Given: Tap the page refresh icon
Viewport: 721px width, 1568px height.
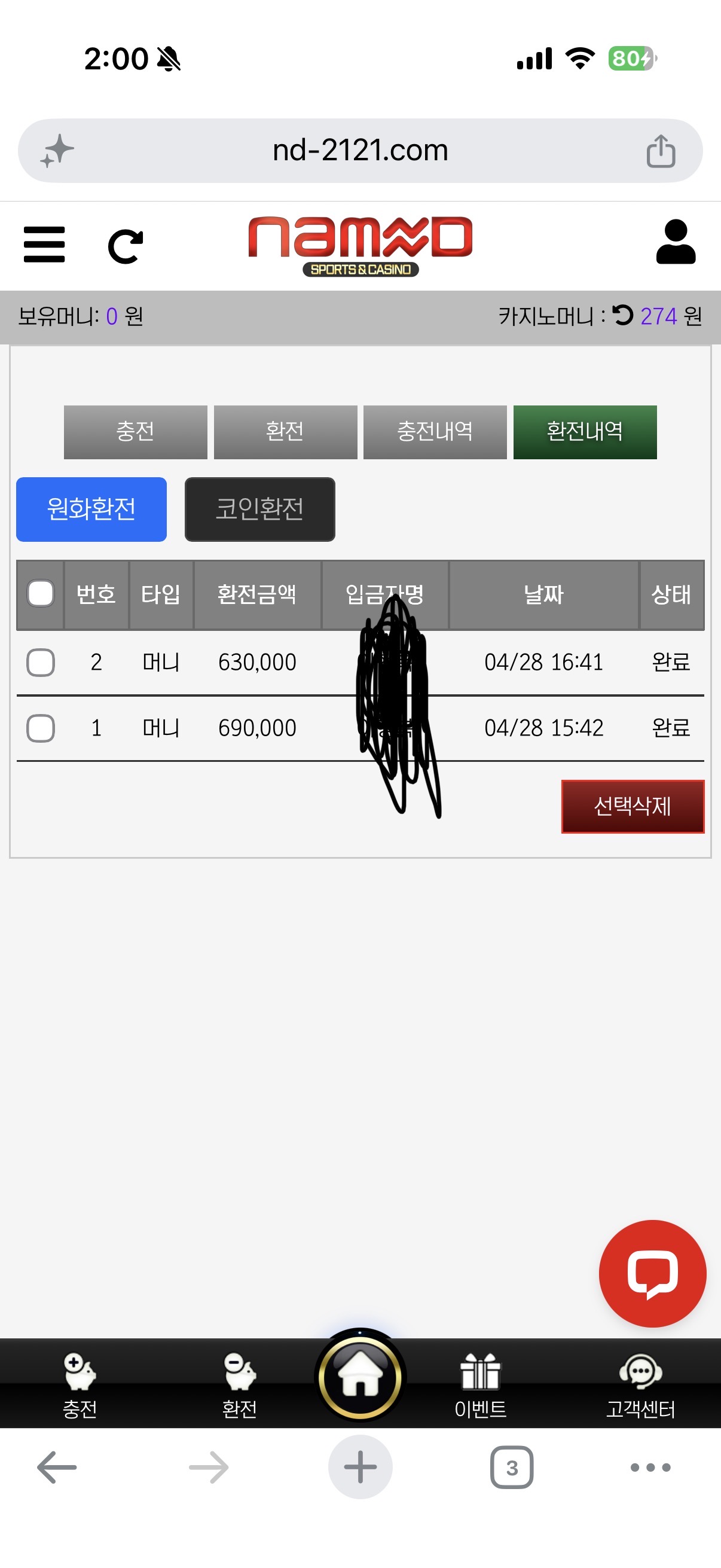Looking at the screenshot, I should pos(126,246).
